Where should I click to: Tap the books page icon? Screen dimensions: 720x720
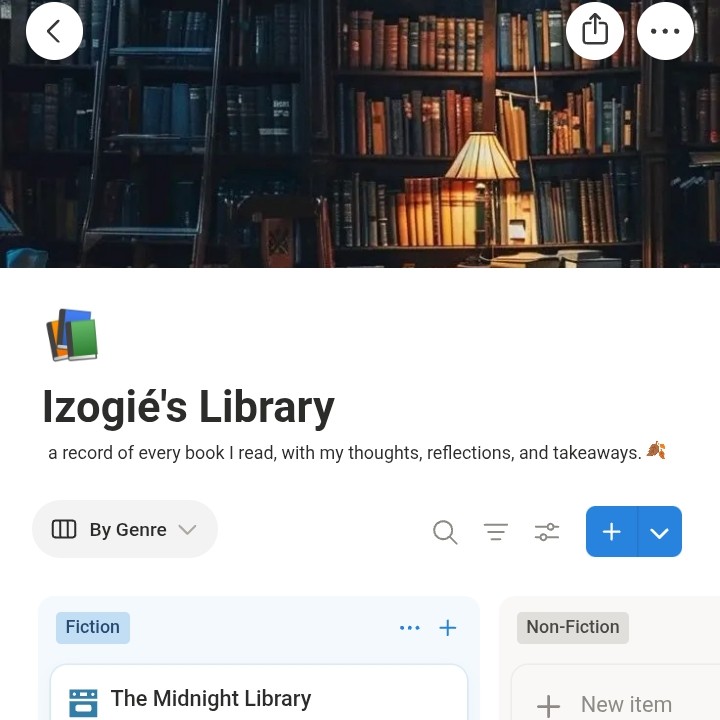pyautogui.click(x=72, y=335)
